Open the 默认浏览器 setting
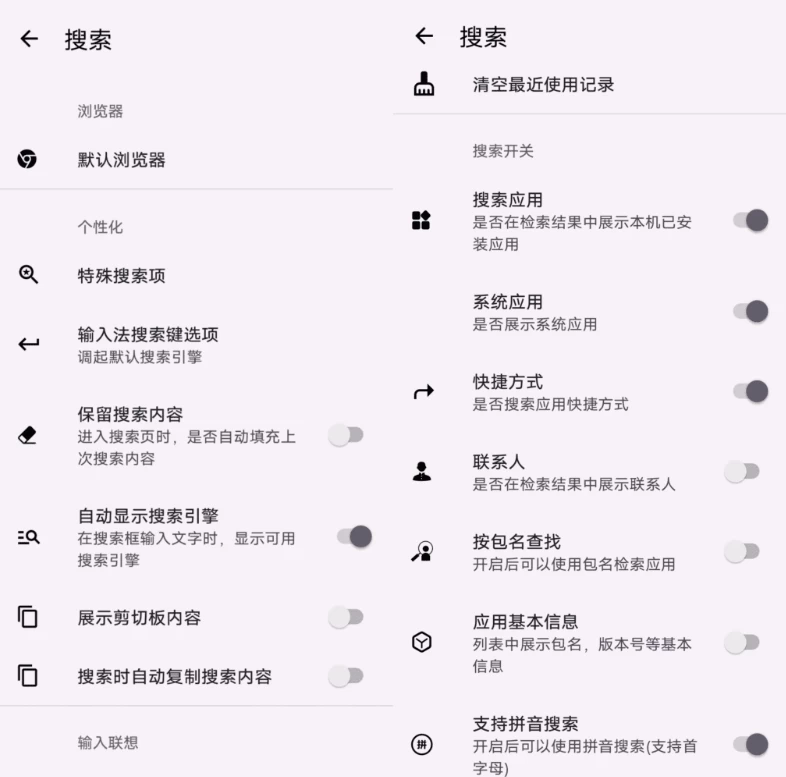Screen dimensions: 786x777 pyautogui.click(x=122, y=159)
